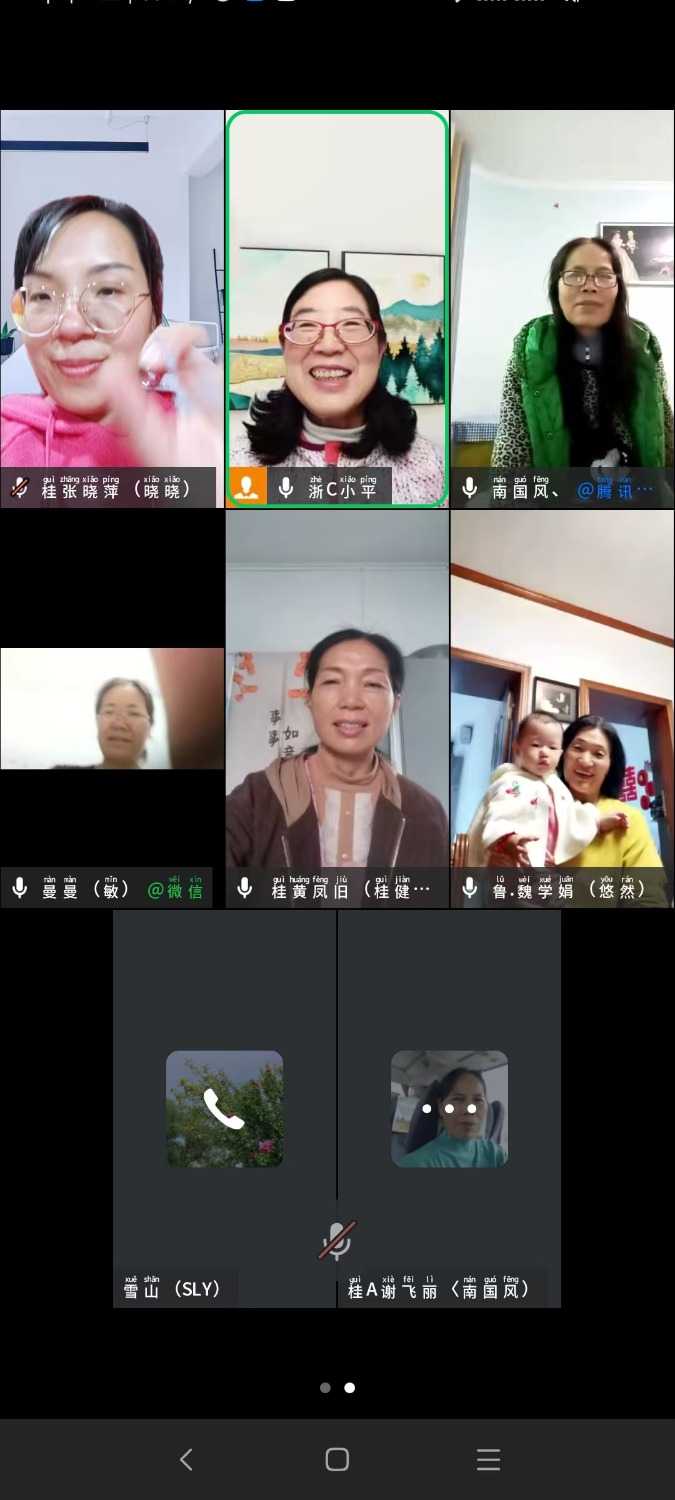The height and width of the screenshot is (1500, 675).
Task: Go back using system back button
Action: [186, 1460]
